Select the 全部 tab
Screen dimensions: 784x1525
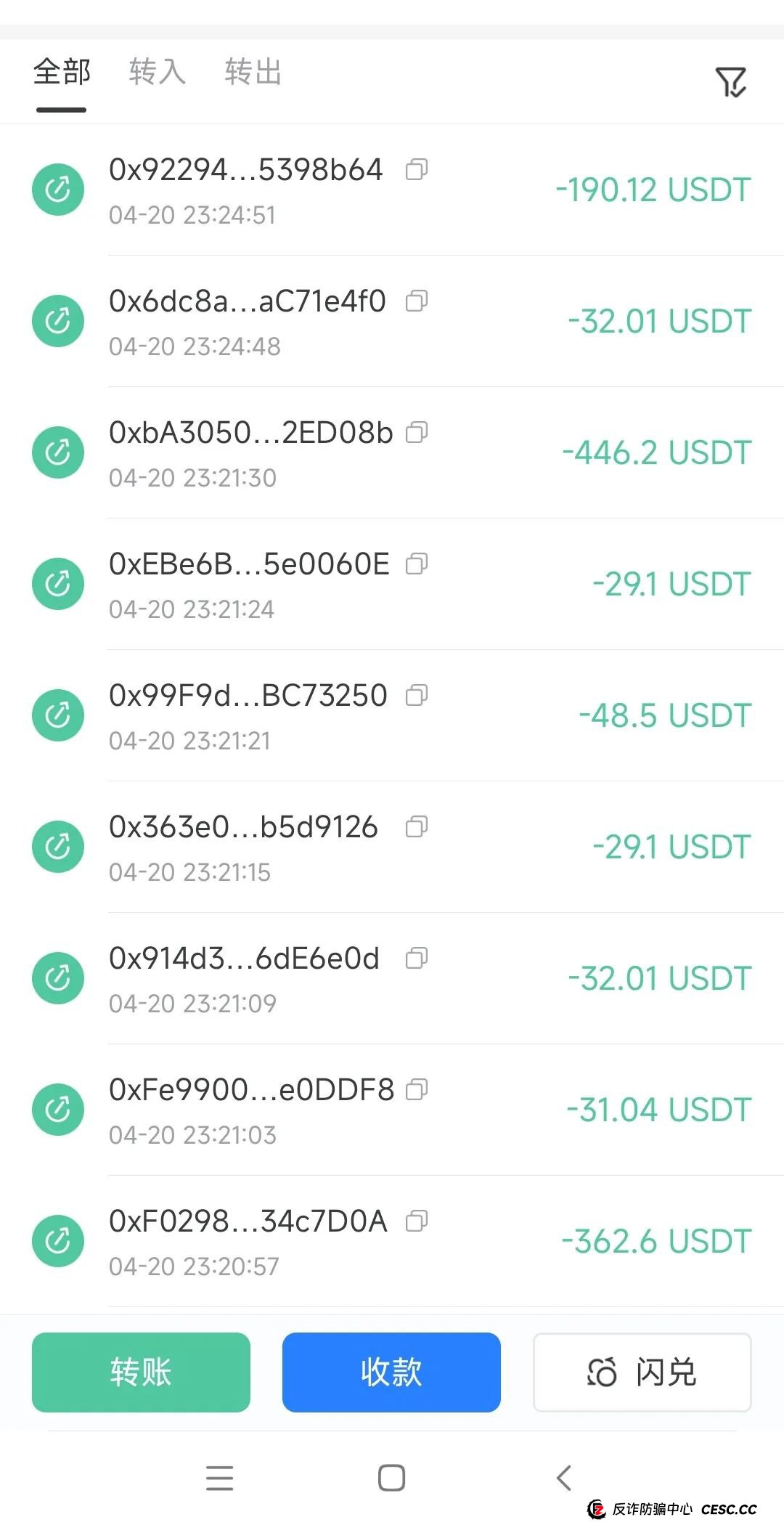(62, 73)
